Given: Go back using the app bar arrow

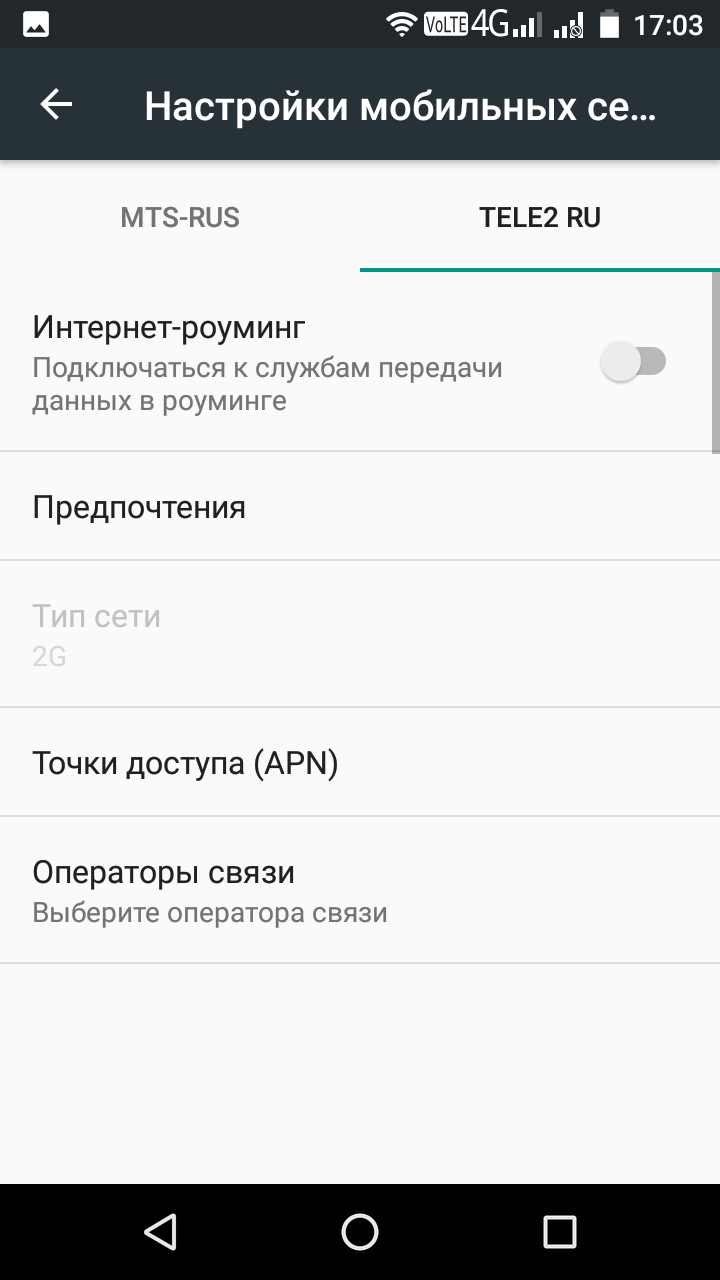Looking at the screenshot, I should (56, 105).
